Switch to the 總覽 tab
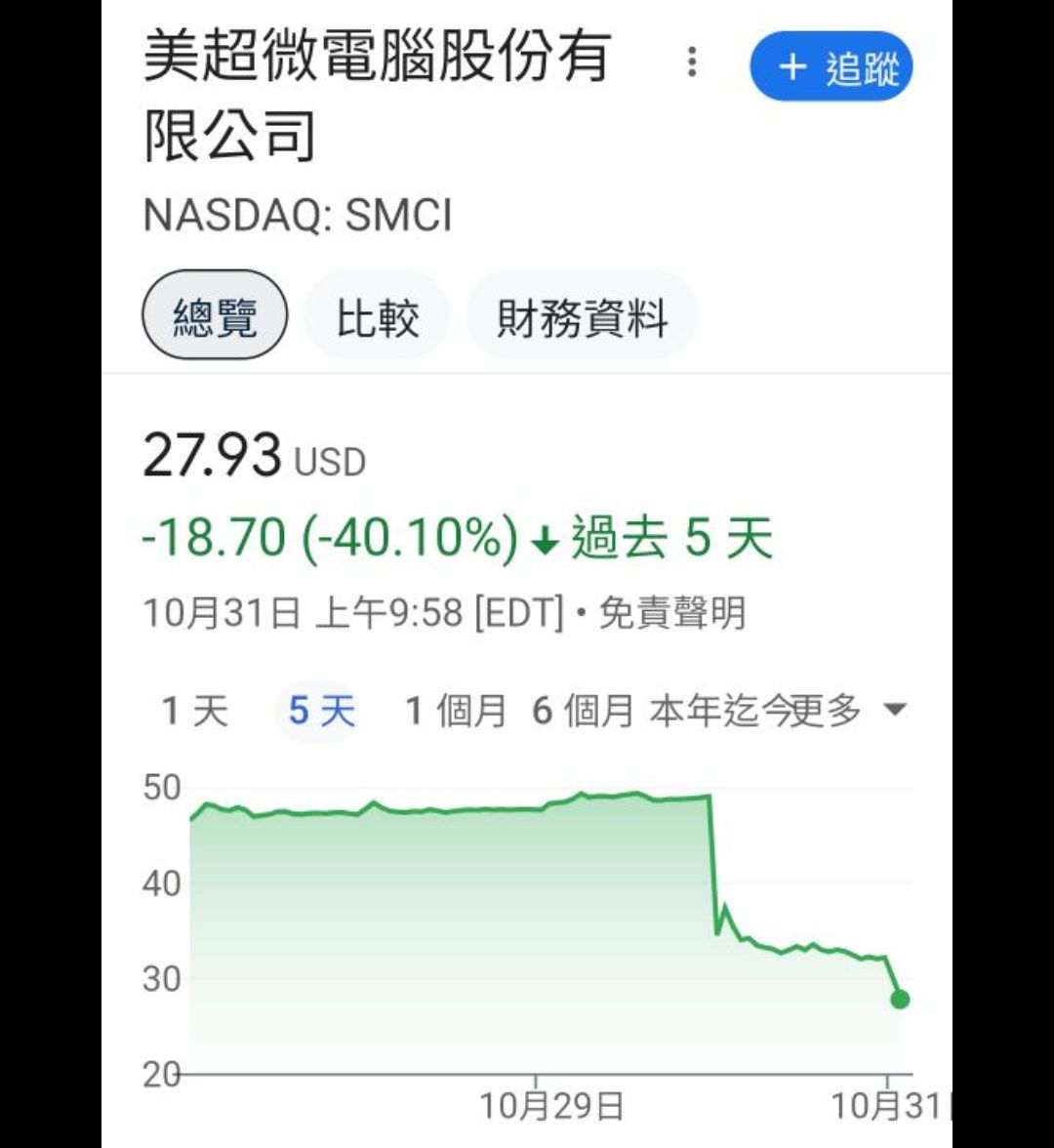This screenshot has width=1054, height=1148. point(216,315)
